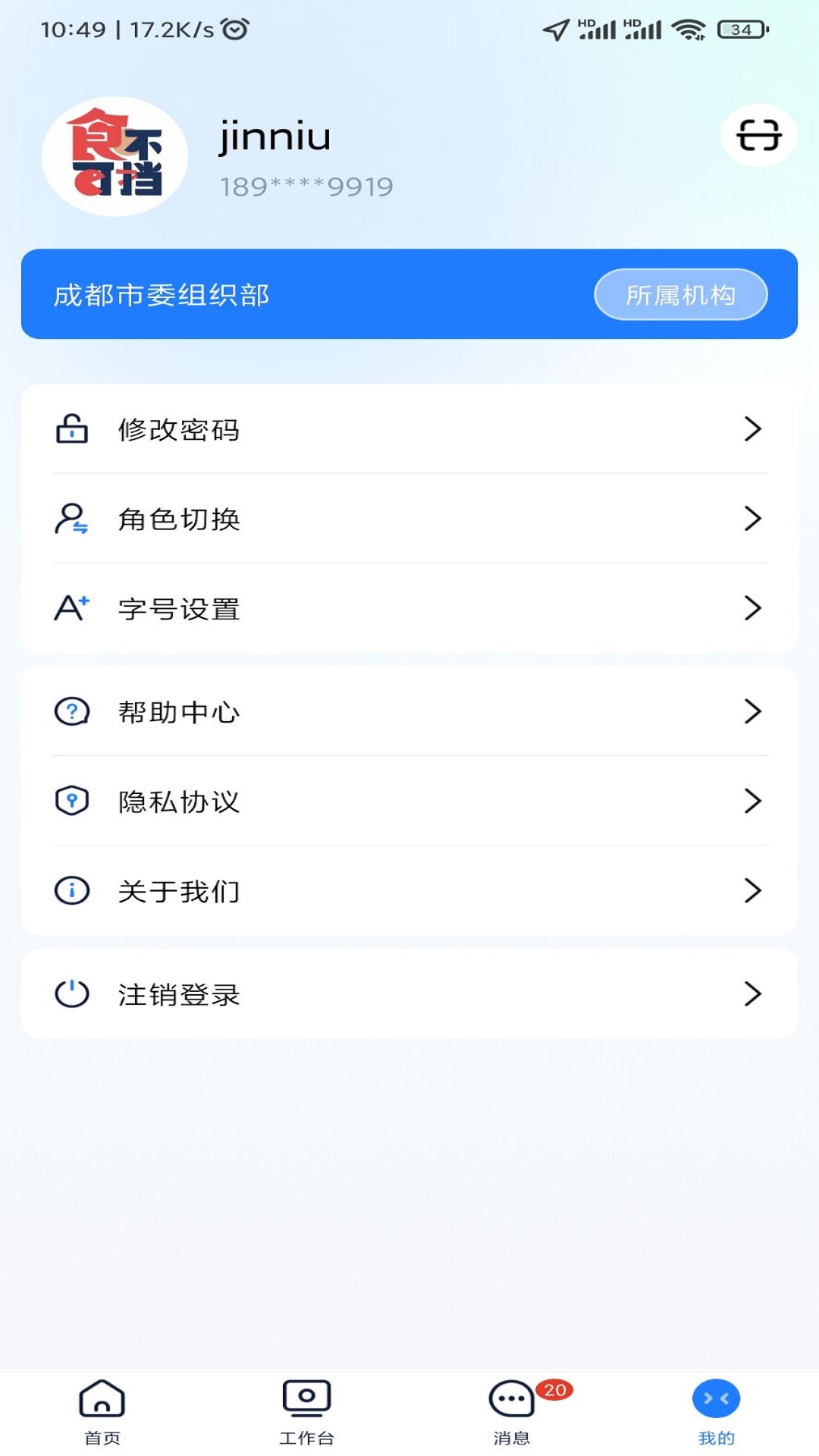Switch to the 工作台 tab
Screen dimensions: 819x1456
click(306, 1410)
